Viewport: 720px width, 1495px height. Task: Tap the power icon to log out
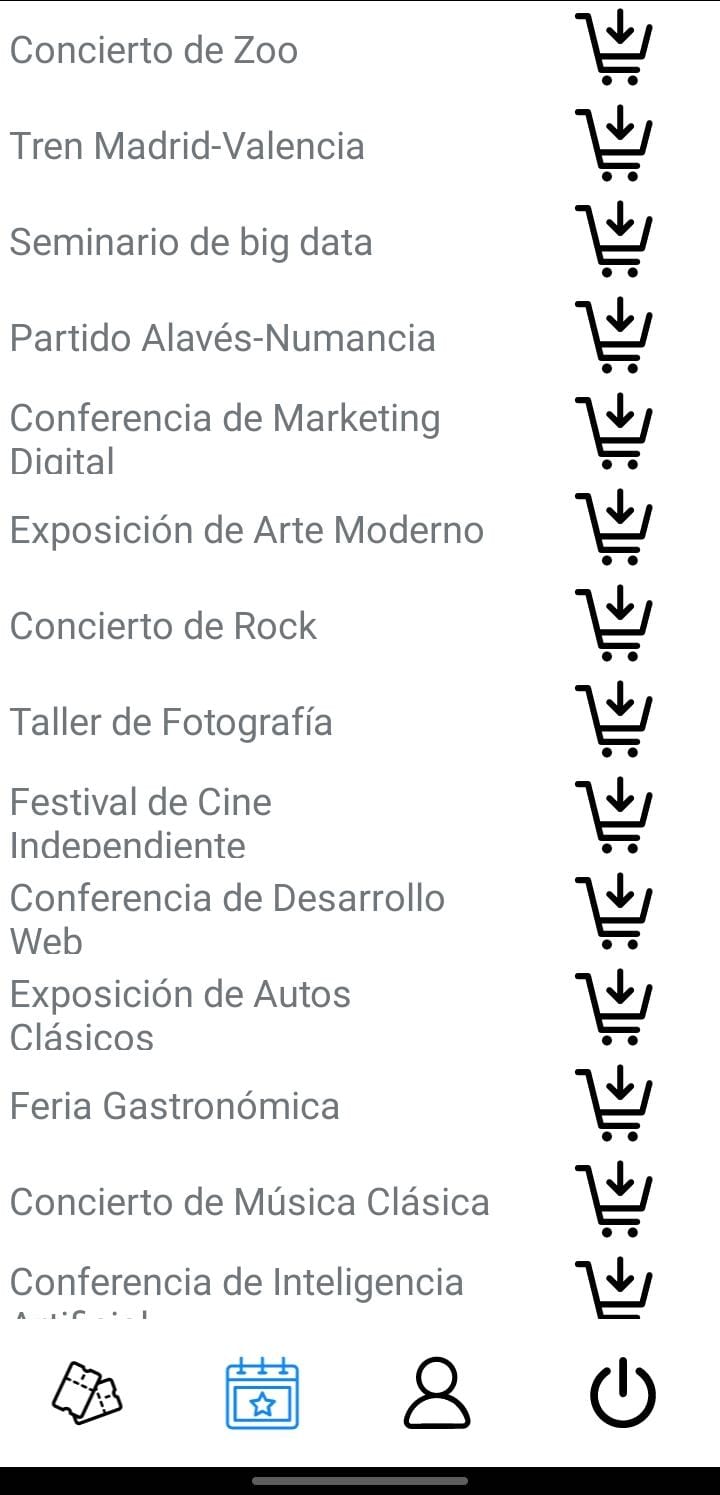[x=622, y=1393]
